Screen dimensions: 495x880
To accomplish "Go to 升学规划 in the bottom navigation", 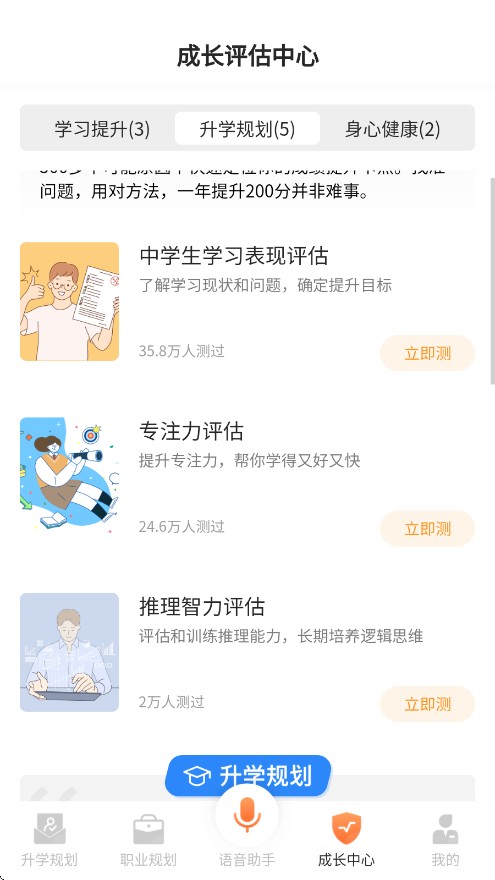I will click(49, 840).
